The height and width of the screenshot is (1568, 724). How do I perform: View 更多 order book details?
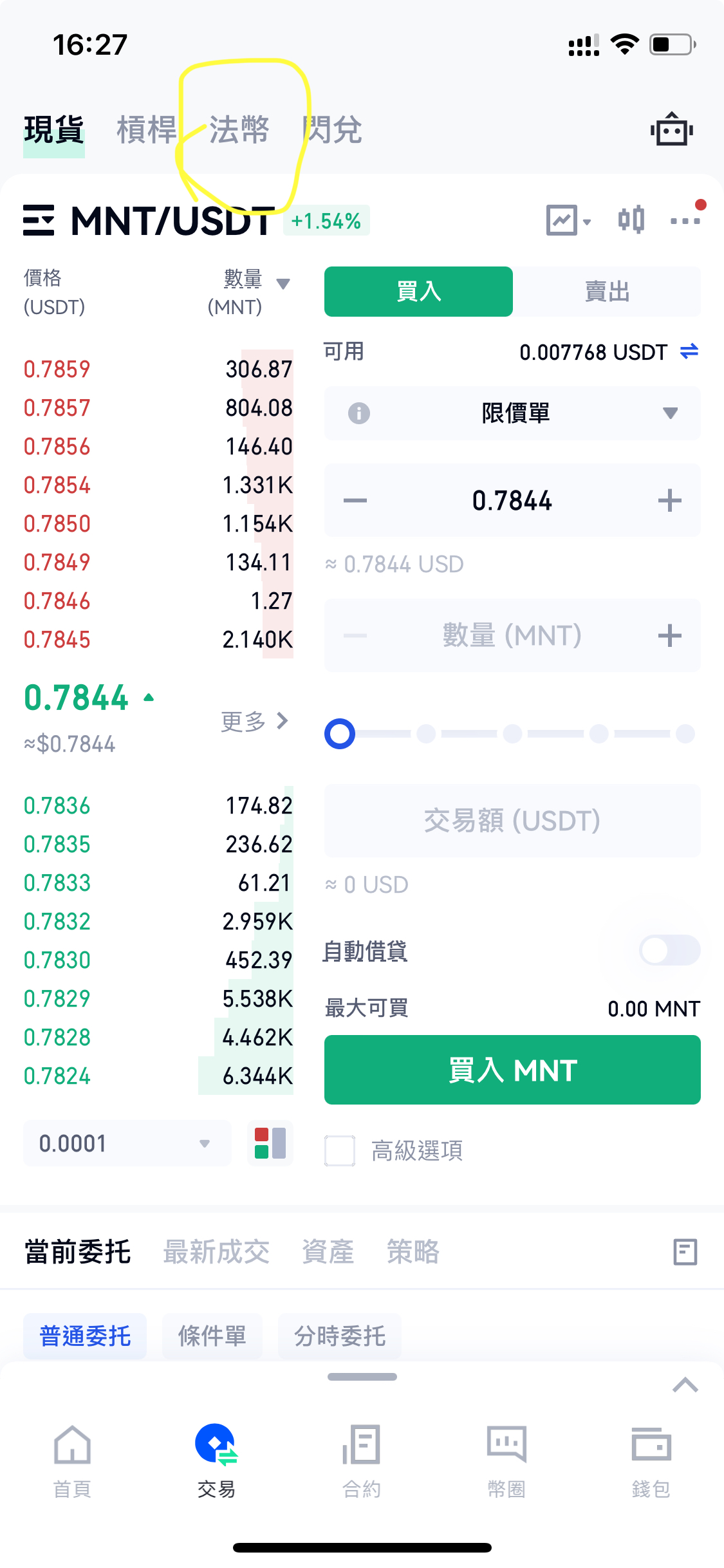[254, 721]
